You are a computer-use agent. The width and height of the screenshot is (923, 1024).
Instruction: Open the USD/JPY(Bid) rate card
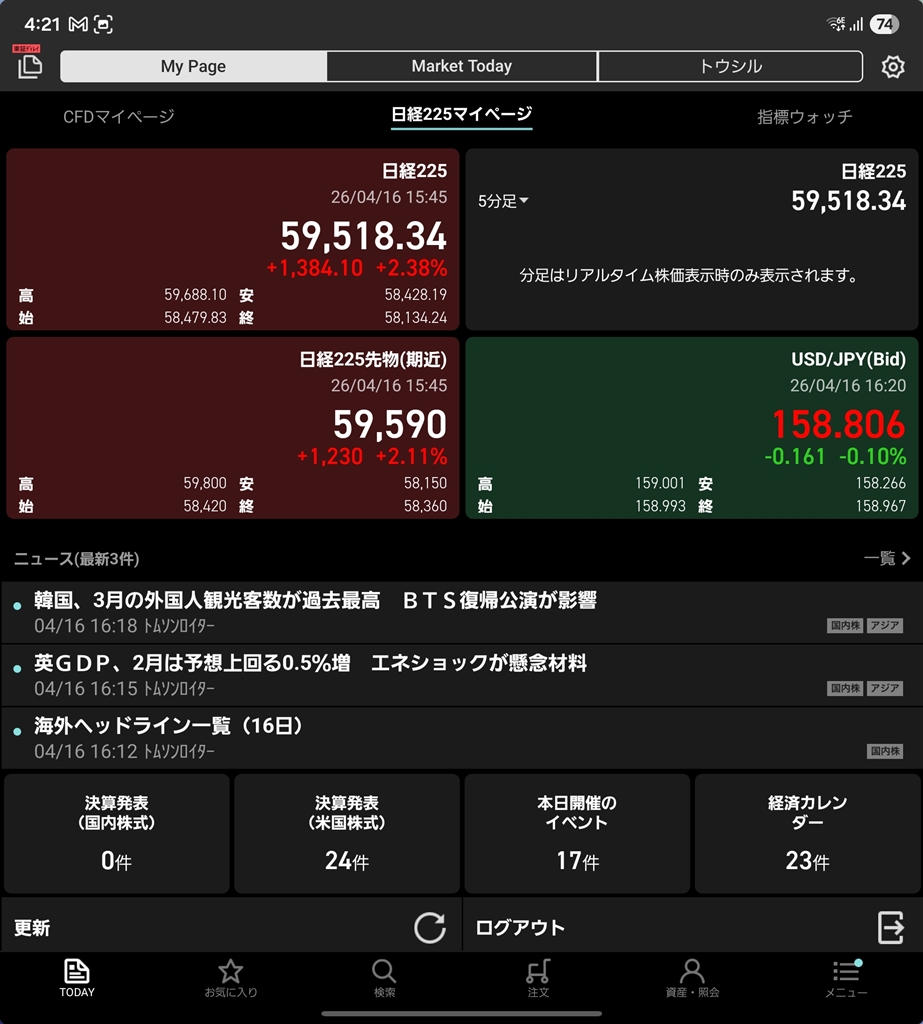691,427
